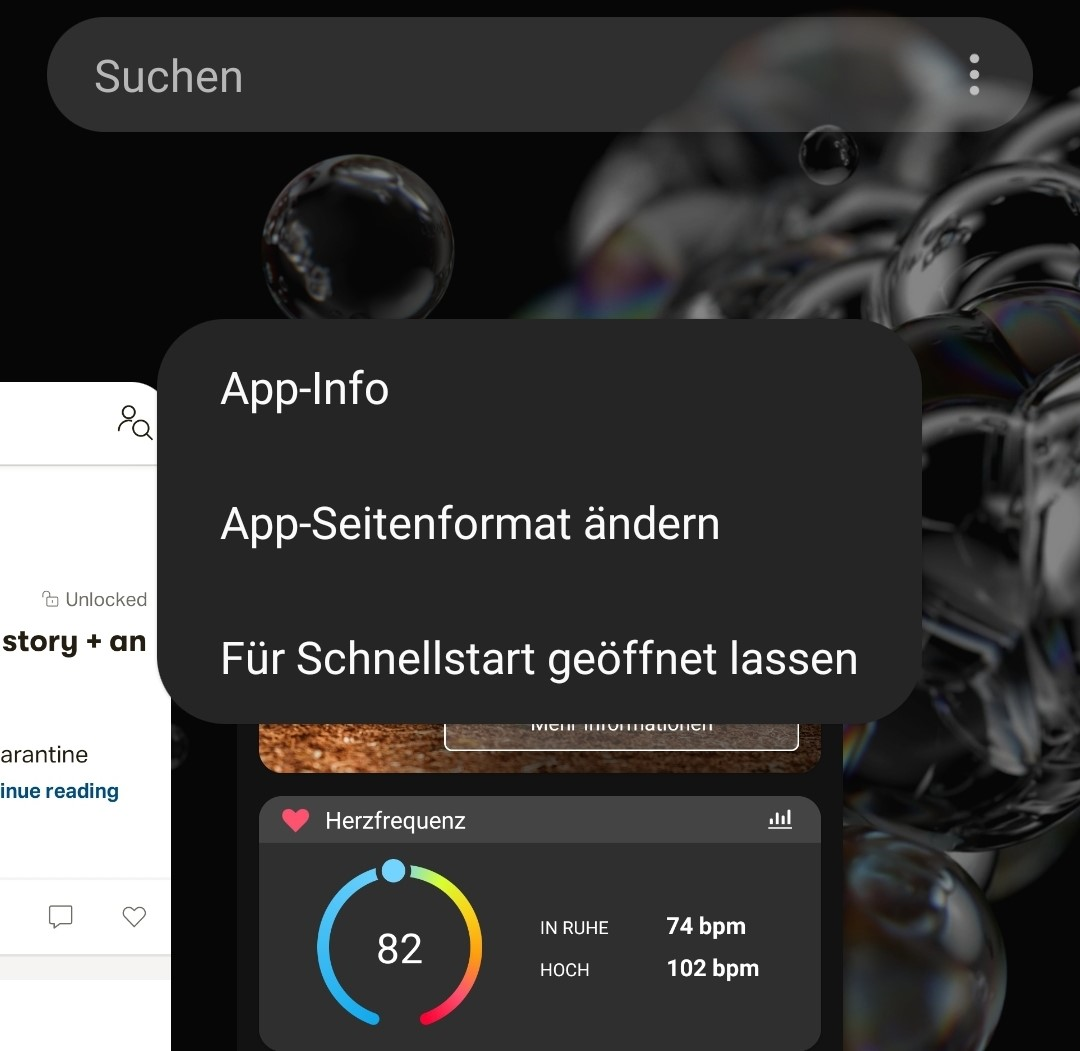Viewport: 1080px width, 1051px height.
Task: Open the Herzfrequenz chart icon
Action: tap(780, 820)
